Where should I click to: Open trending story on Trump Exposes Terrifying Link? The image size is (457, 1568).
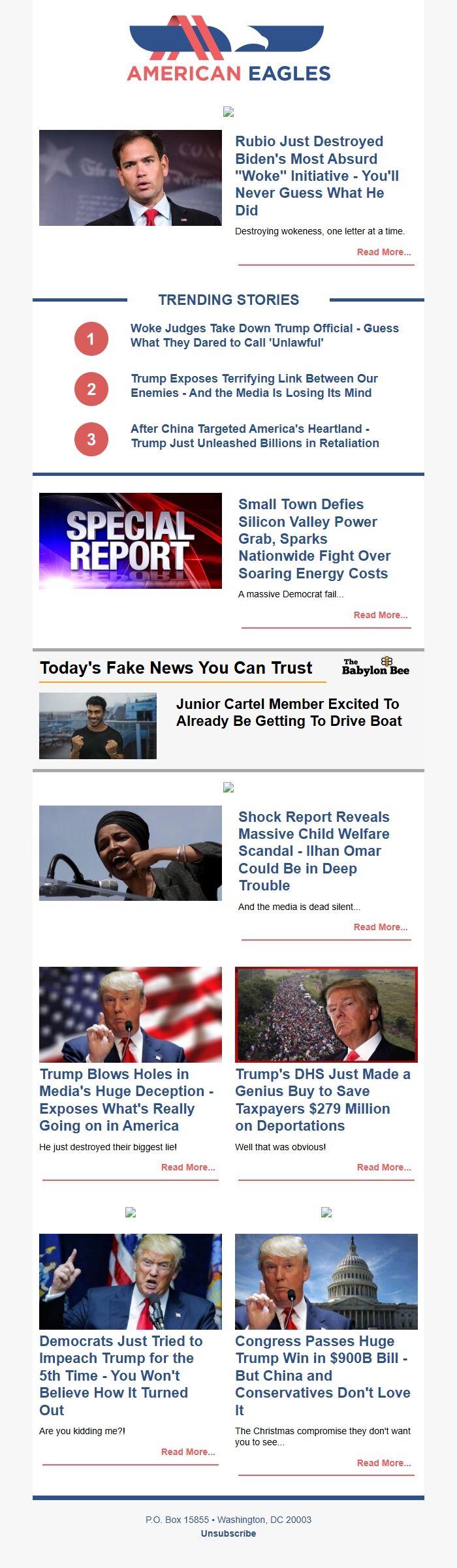click(254, 386)
